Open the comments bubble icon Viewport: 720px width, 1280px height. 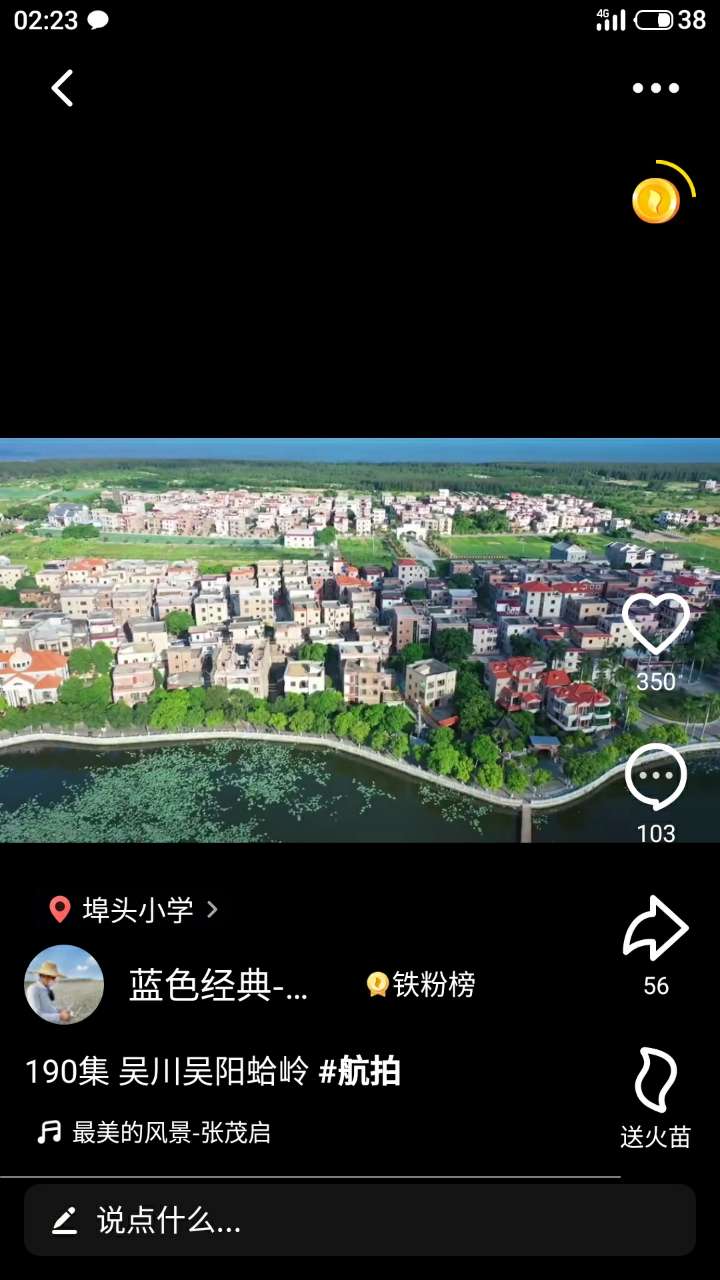click(x=656, y=778)
